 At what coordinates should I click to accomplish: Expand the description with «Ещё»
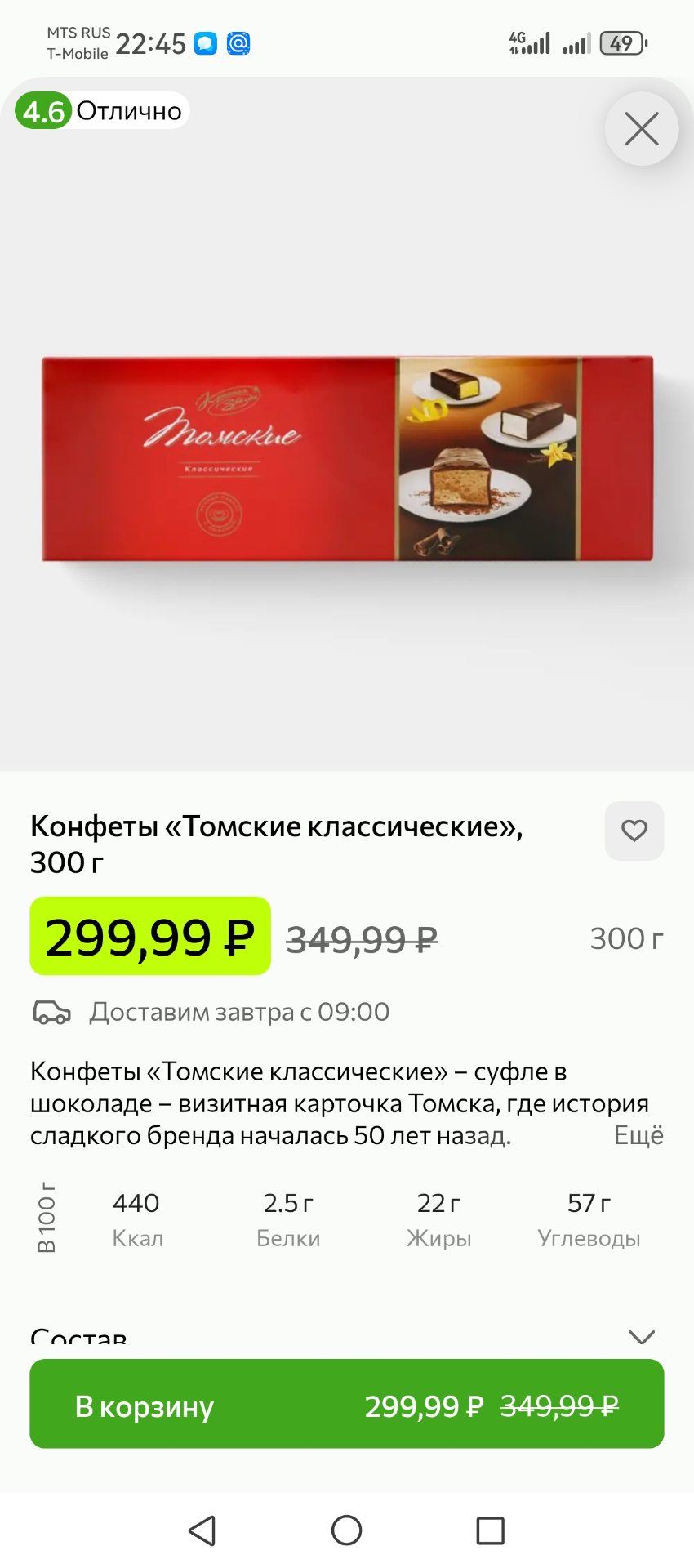(x=638, y=1135)
